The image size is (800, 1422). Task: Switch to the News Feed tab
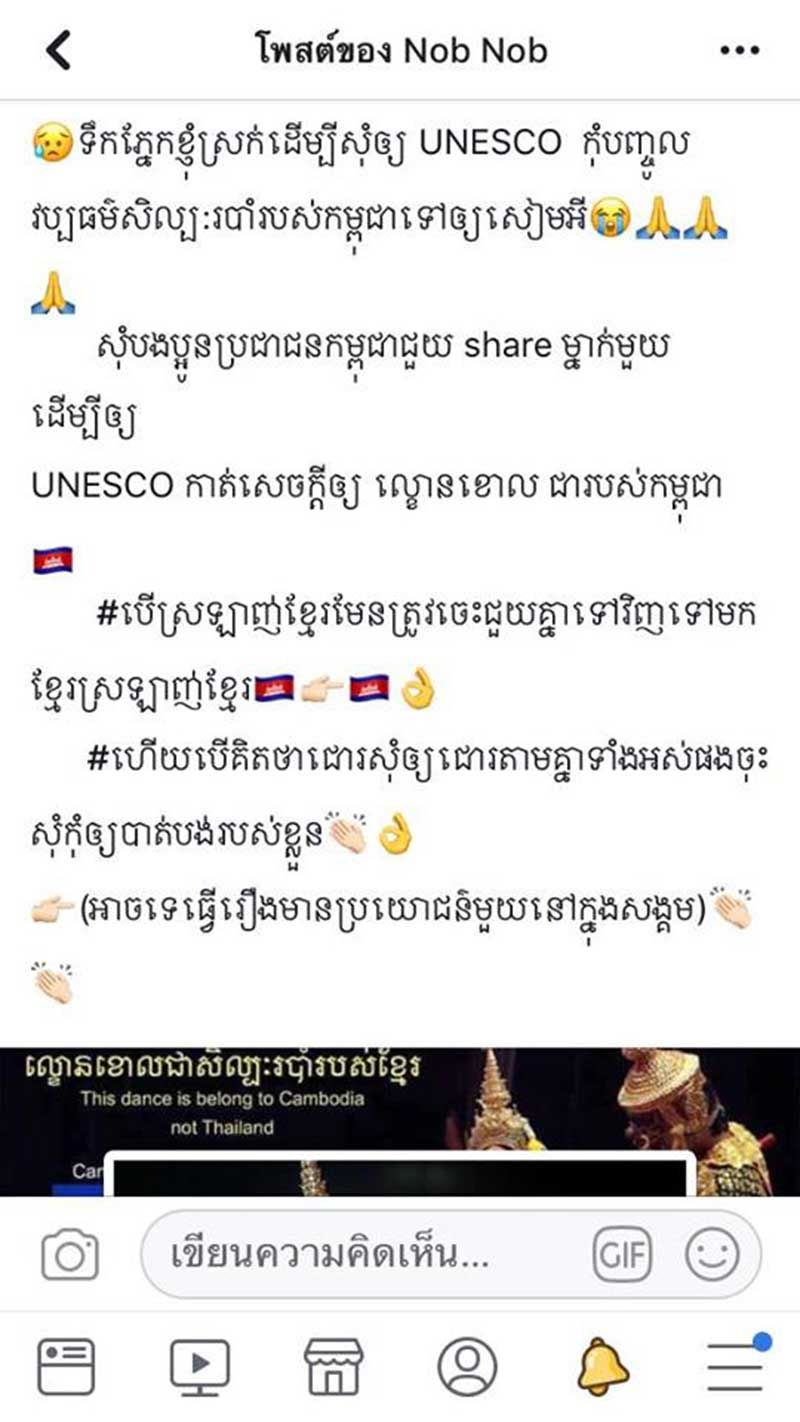click(66, 1366)
